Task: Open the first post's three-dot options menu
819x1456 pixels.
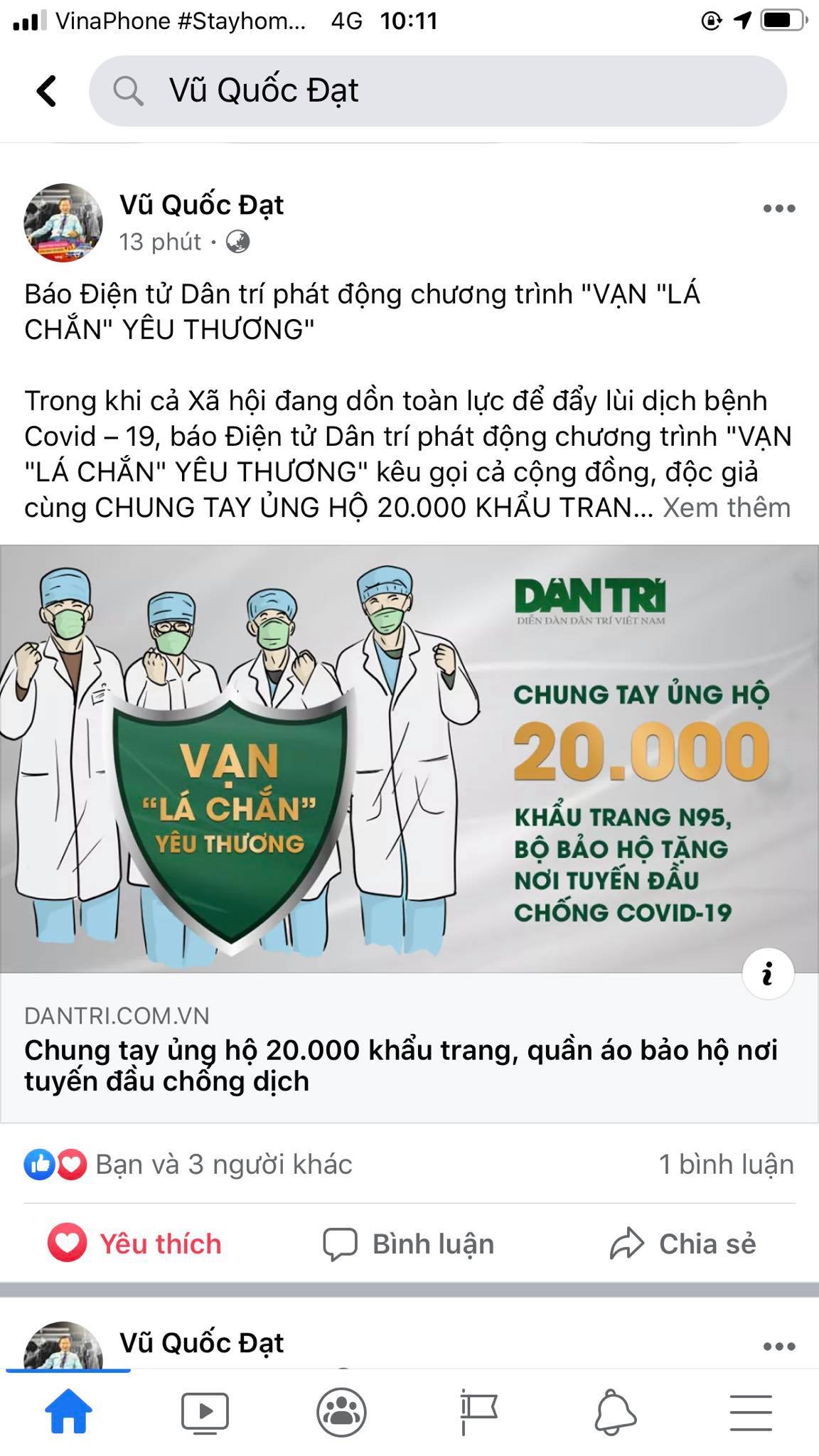Action: click(778, 208)
